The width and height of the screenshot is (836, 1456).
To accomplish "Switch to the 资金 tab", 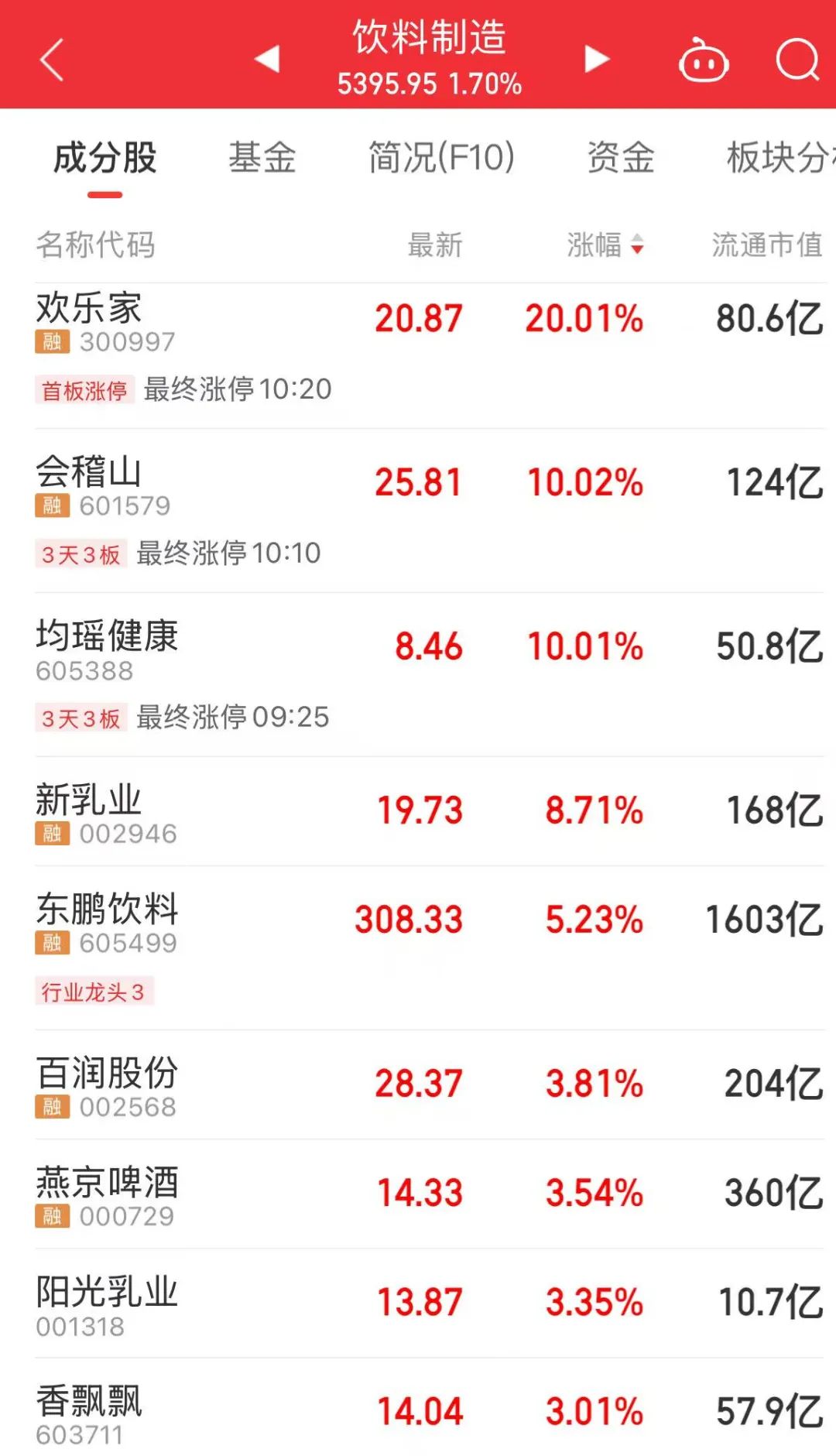I will point(621,158).
